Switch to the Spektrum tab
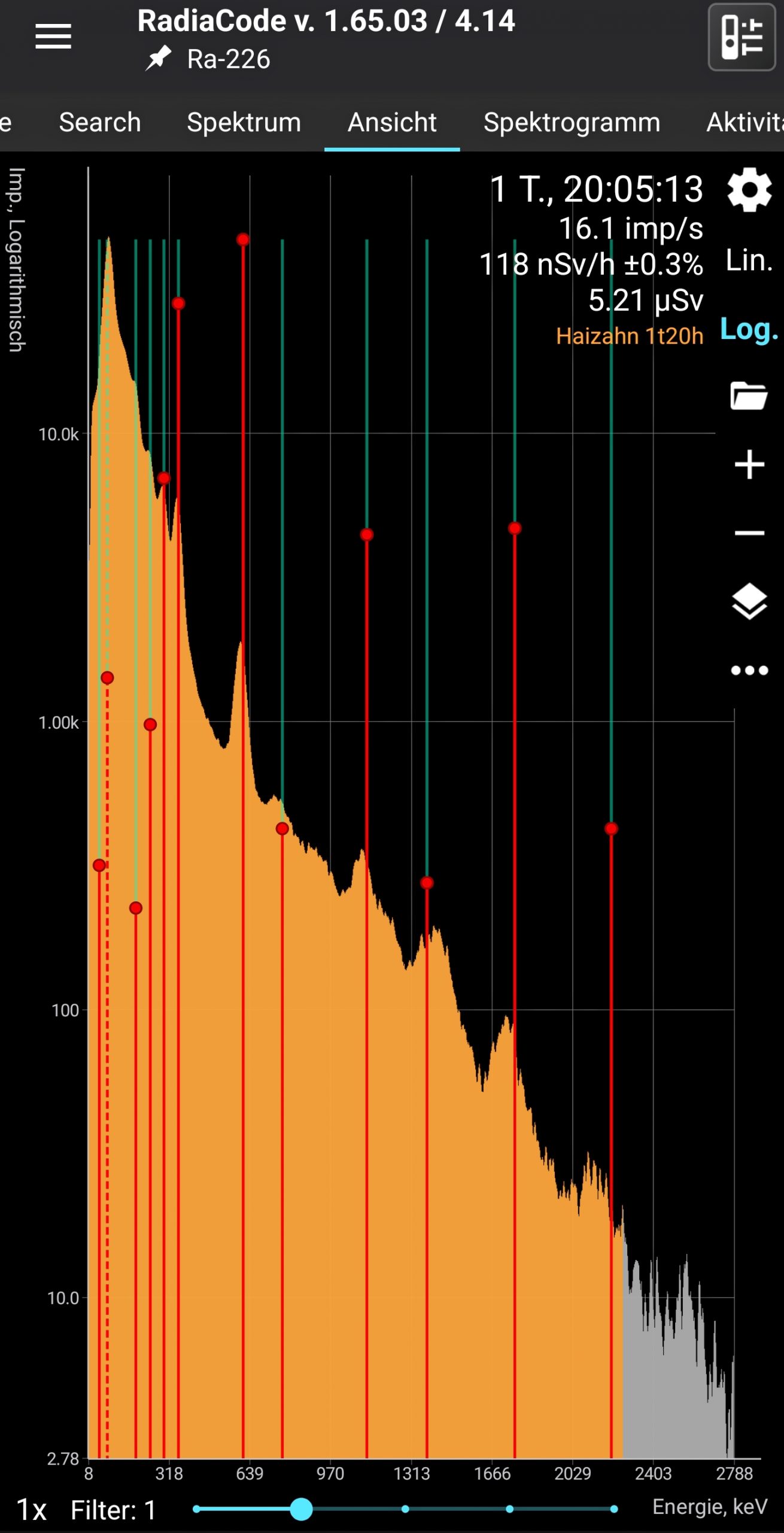The image size is (784, 1533). point(244,123)
